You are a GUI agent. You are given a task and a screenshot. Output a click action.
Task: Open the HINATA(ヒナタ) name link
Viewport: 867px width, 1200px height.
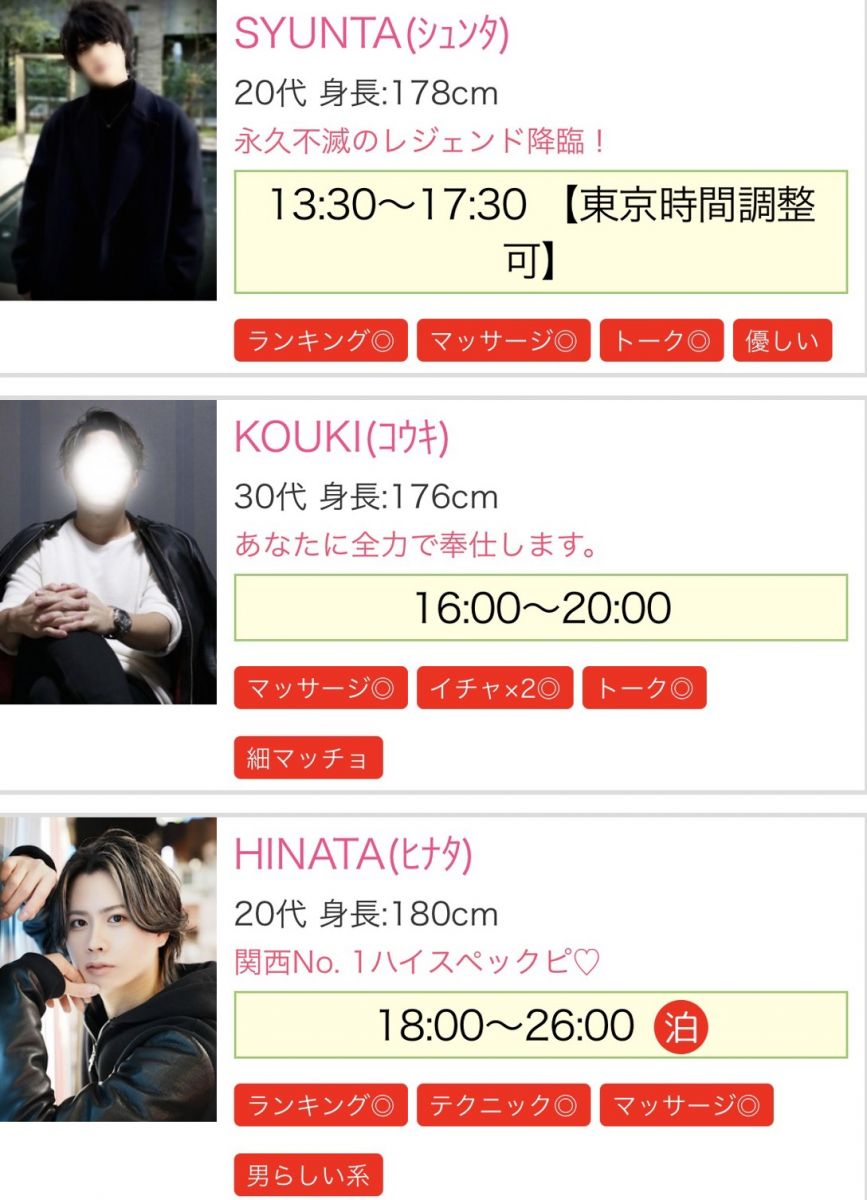(x=352, y=854)
